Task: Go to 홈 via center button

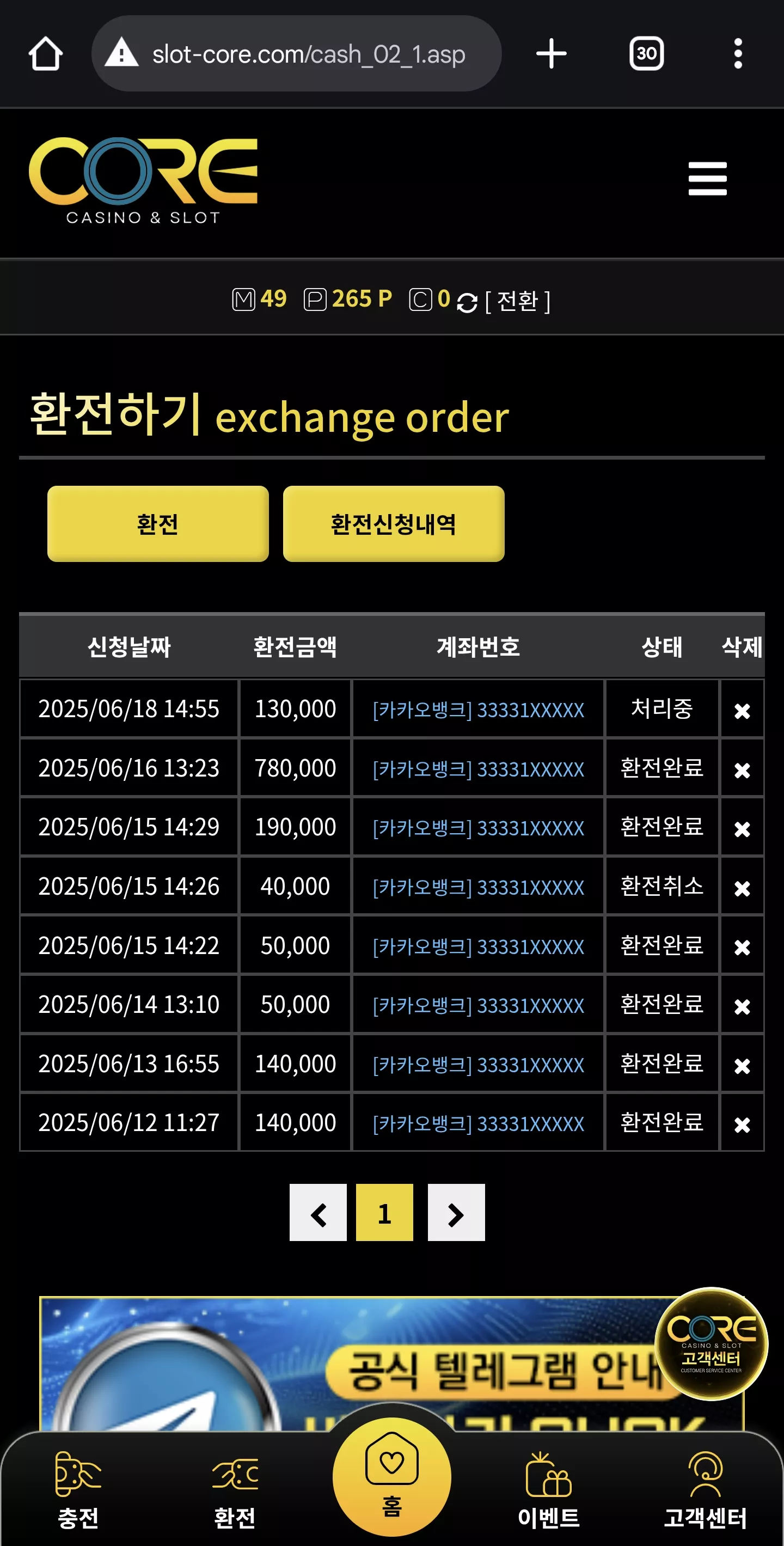Action: 391,1476
